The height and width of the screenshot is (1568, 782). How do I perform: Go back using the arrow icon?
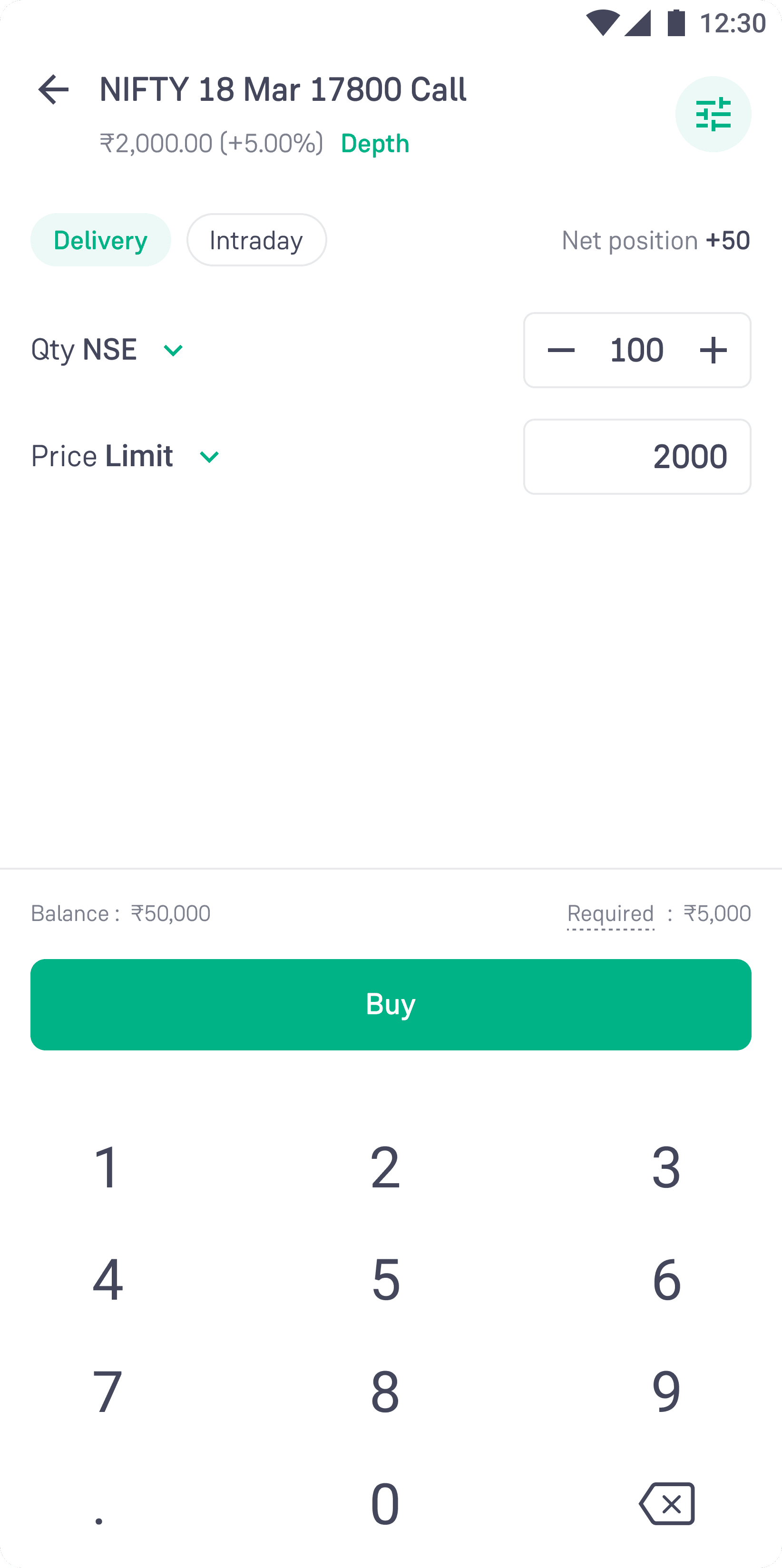[54, 89]
